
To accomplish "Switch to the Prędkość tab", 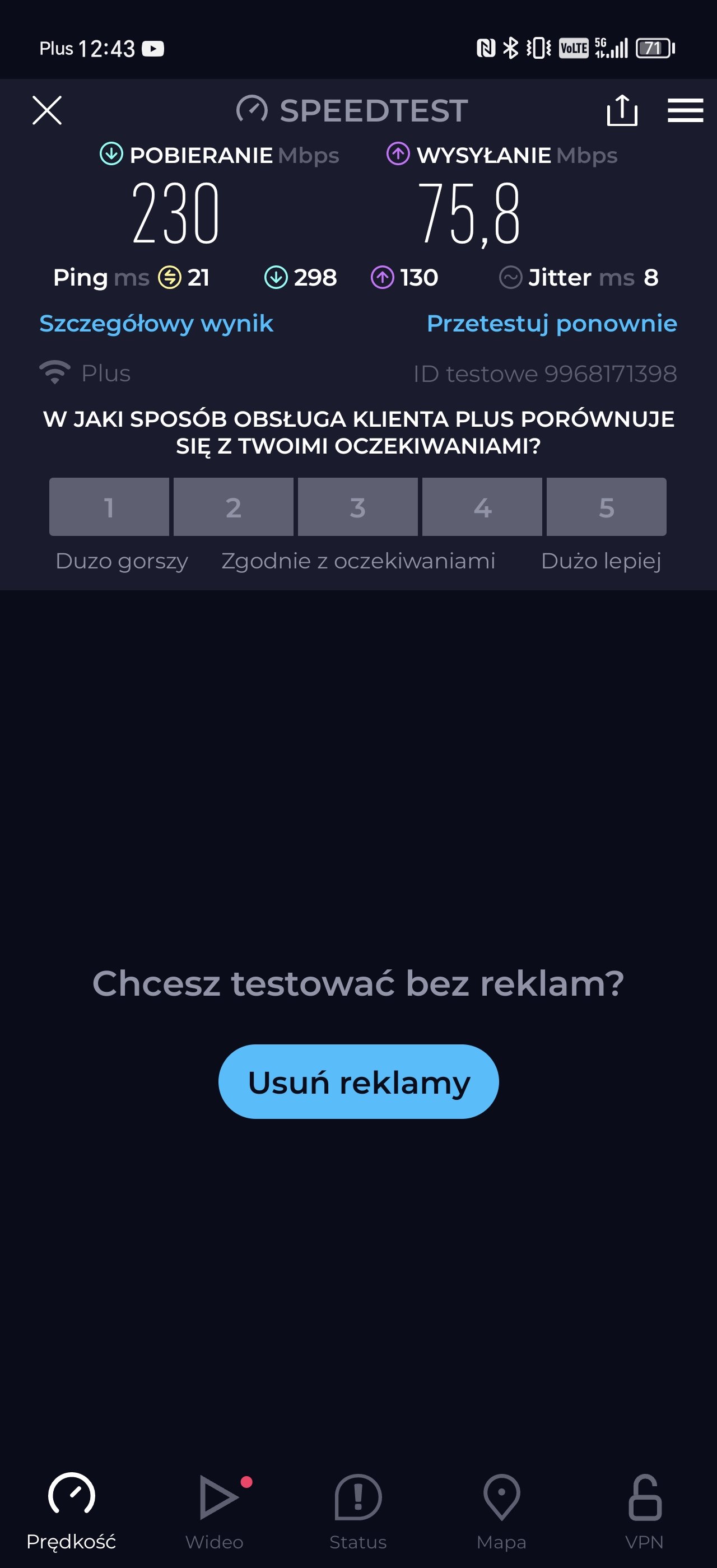I will click(x=71, y=1511).
